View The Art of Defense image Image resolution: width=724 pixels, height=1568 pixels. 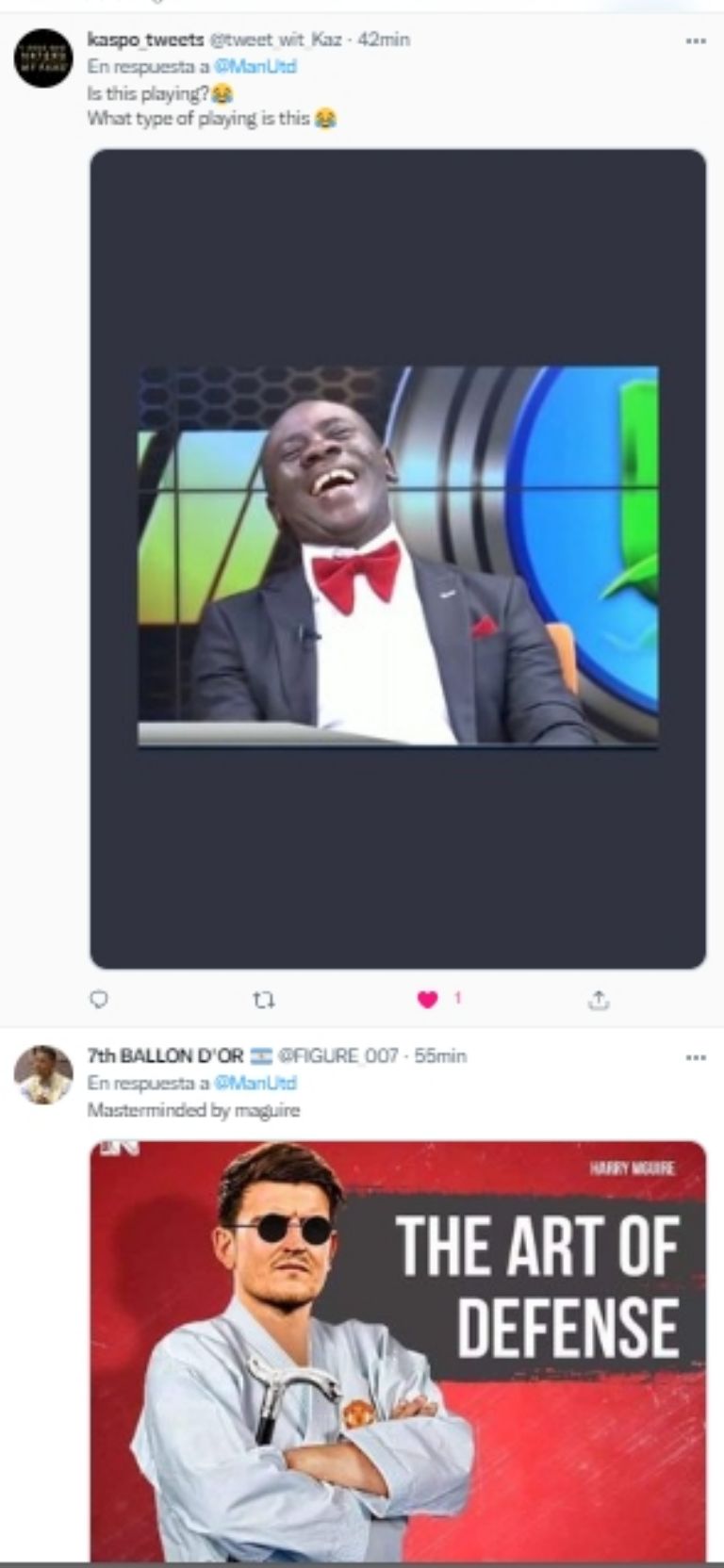coord(398,1347)
